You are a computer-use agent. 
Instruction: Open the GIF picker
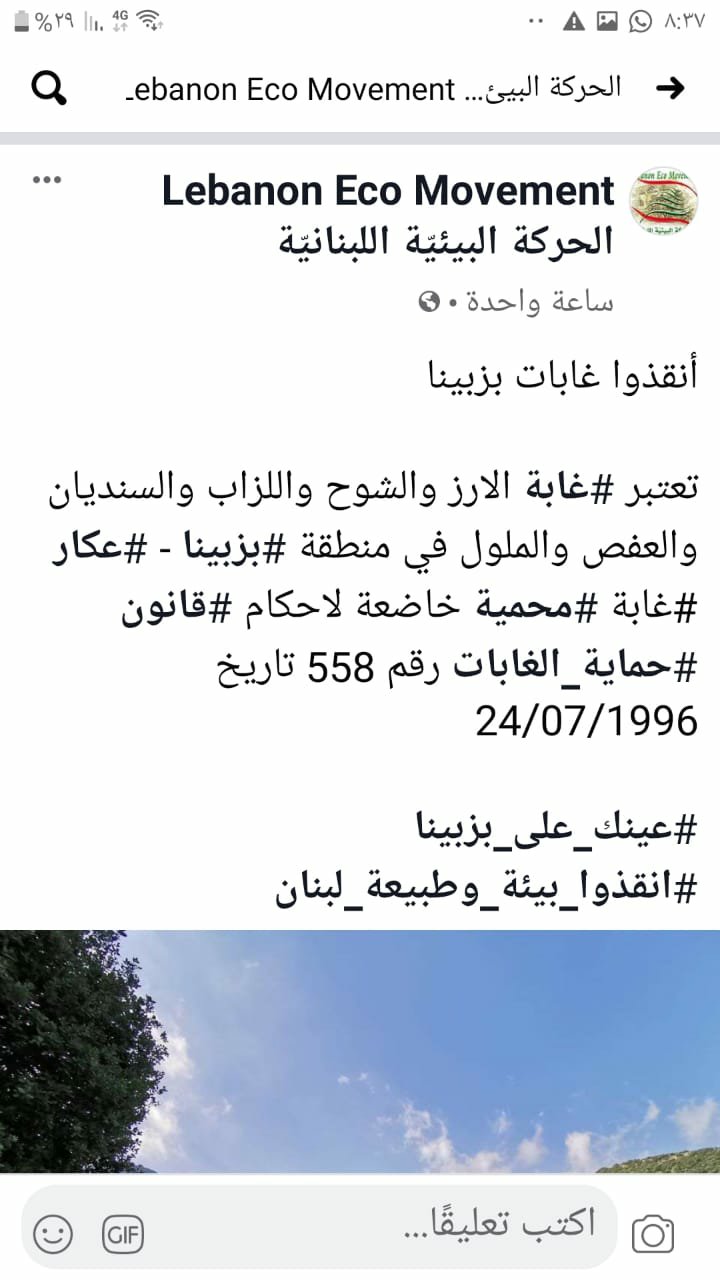click(124, 1234)
